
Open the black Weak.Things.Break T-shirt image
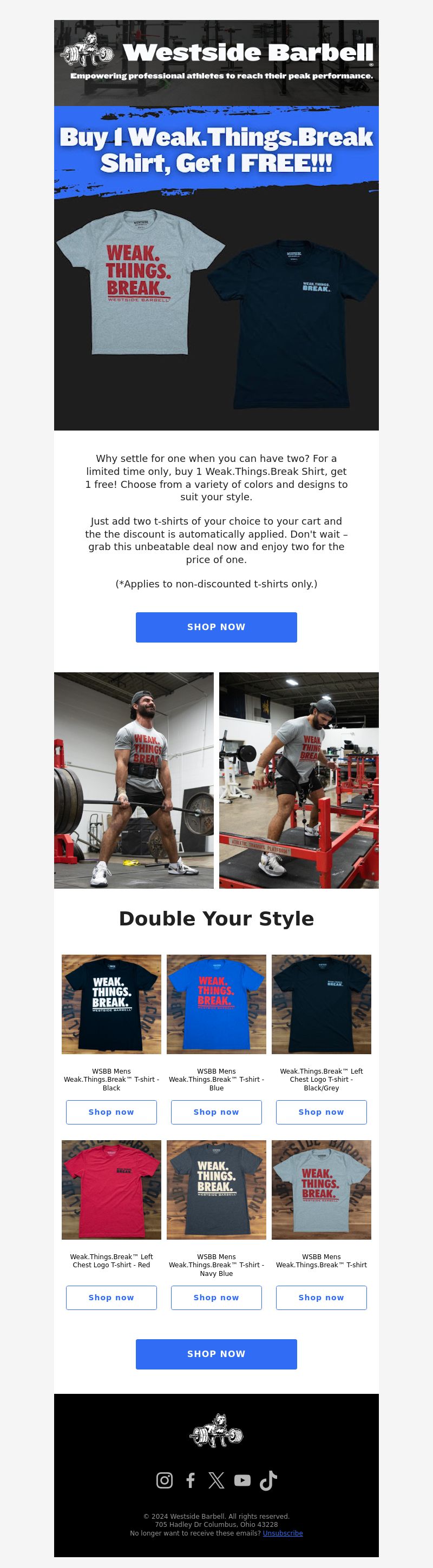pos(111,1004)
